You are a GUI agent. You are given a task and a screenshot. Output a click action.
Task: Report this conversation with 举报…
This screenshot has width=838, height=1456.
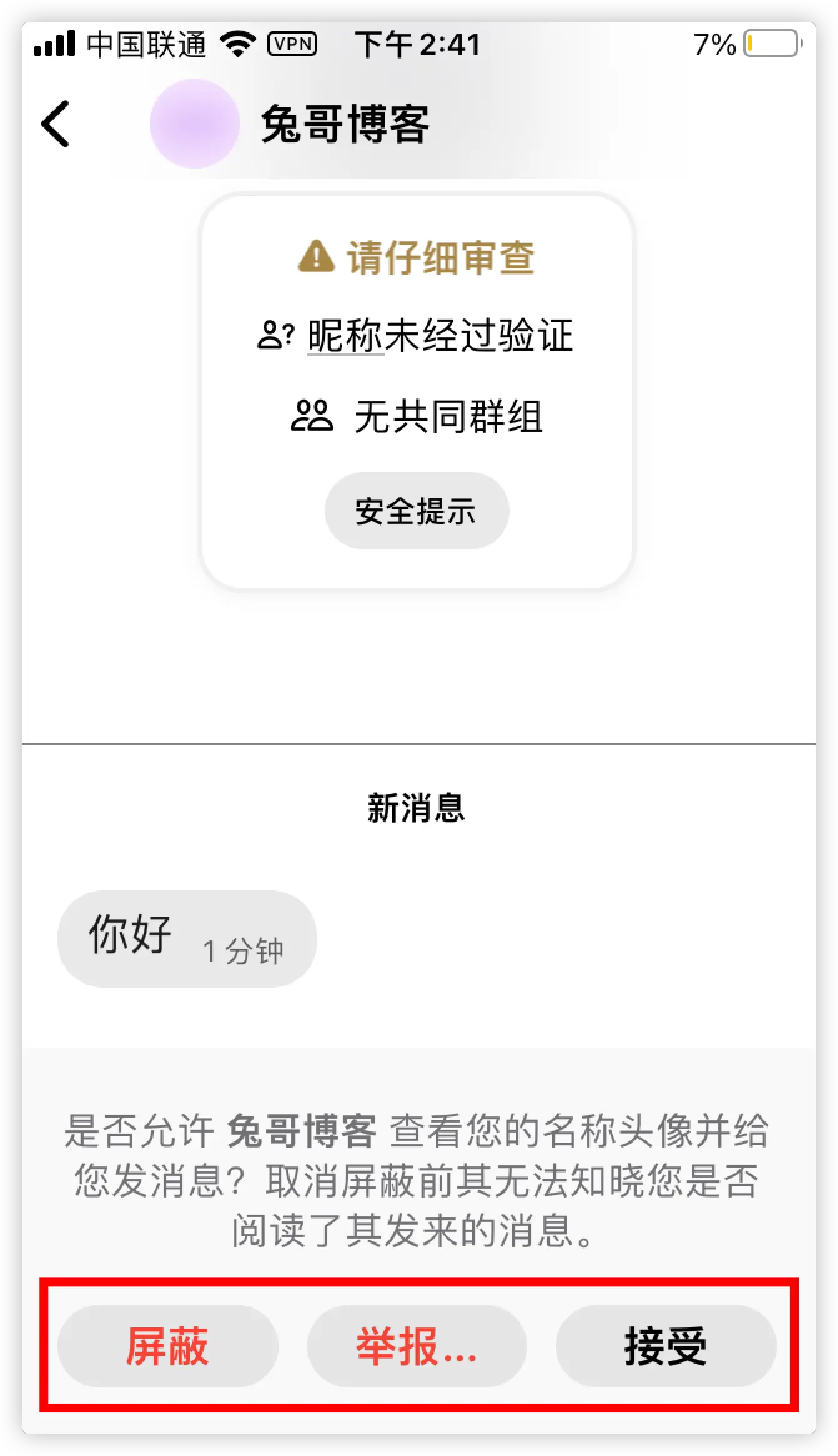click(x=417, y=1346)
